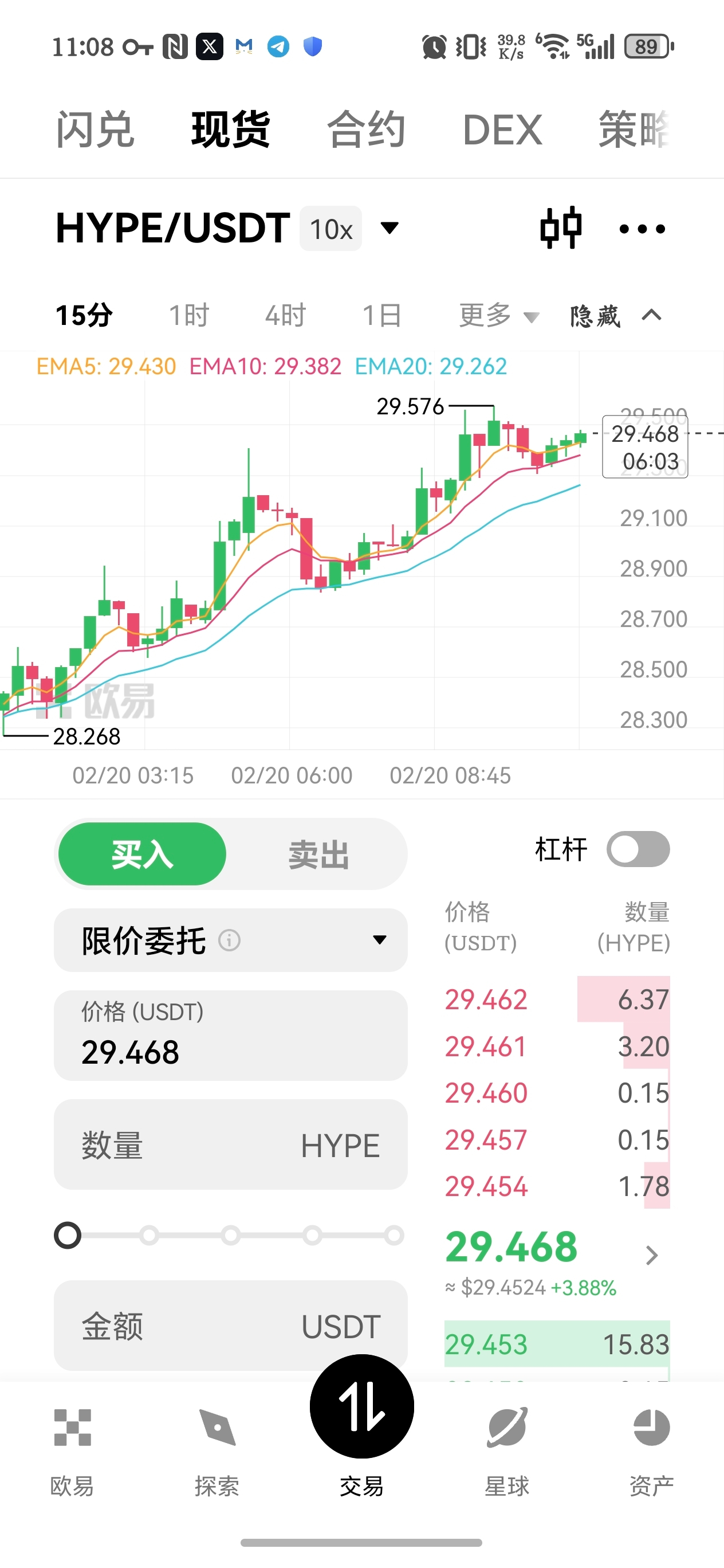Focus the 金额 USDT field

[231, 1326]
